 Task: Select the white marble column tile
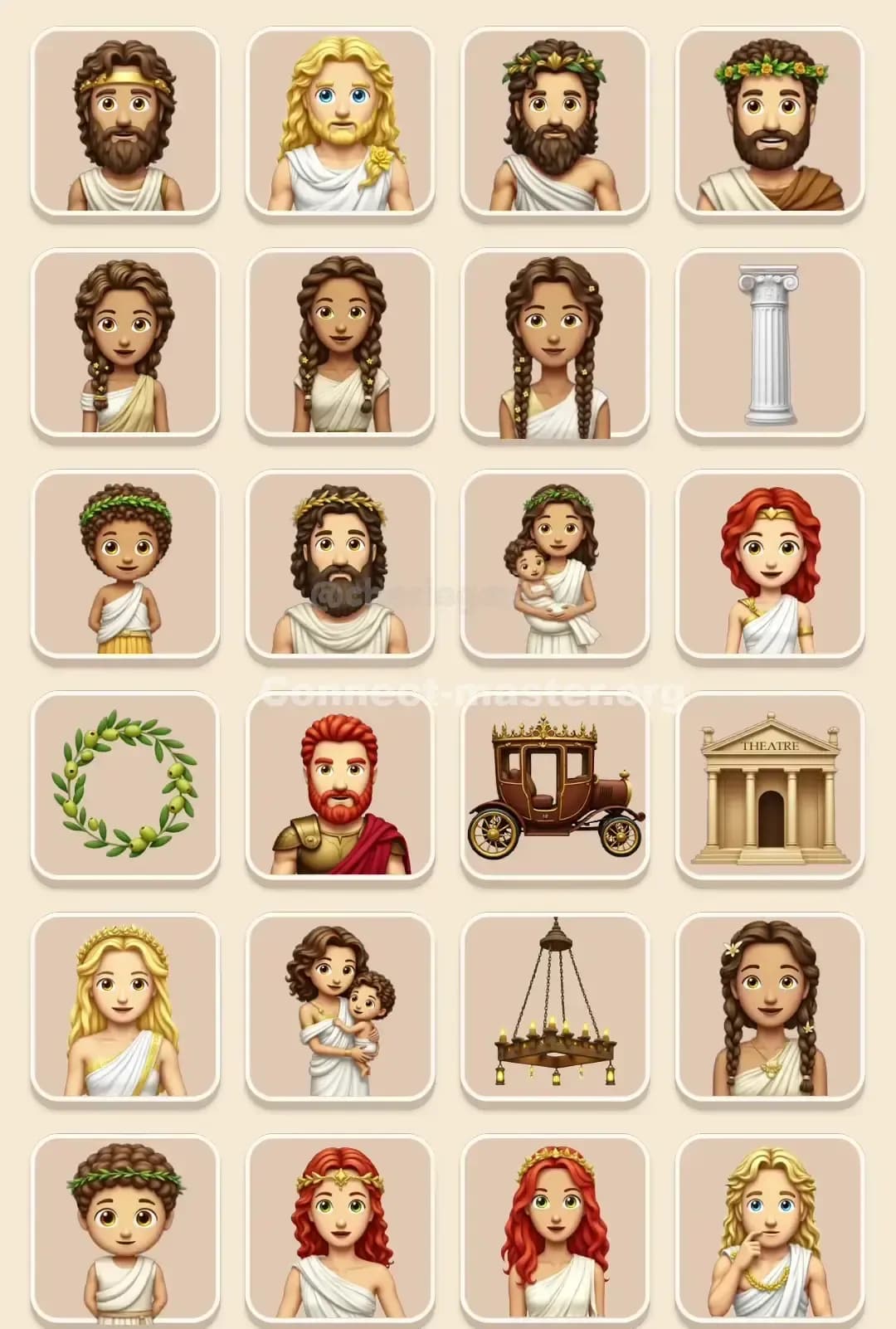point(769,344)
